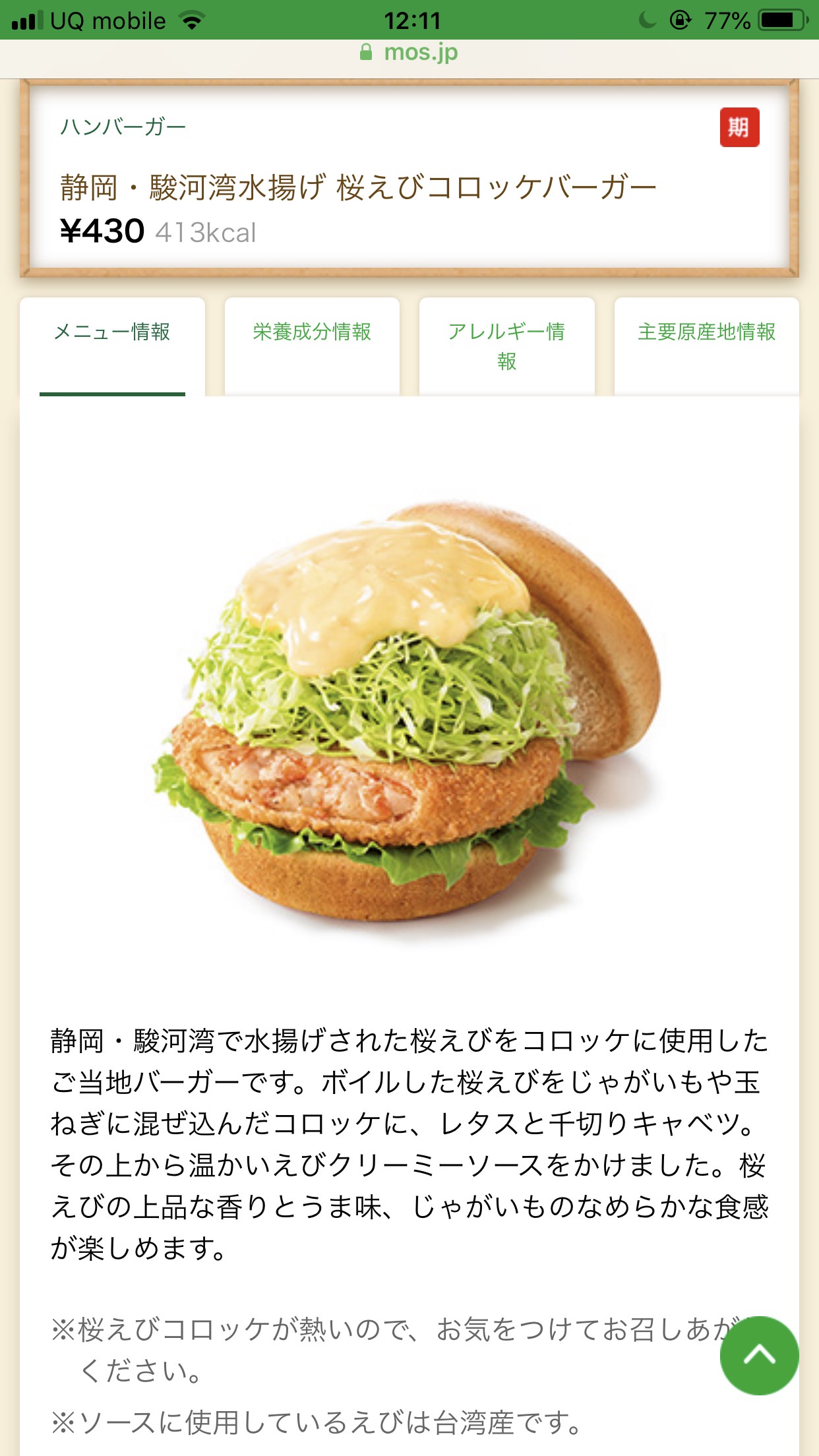Screen dimensions: 819x1456
Task: Switch to the メニュー情報 tab
Action: coord(112,332)
